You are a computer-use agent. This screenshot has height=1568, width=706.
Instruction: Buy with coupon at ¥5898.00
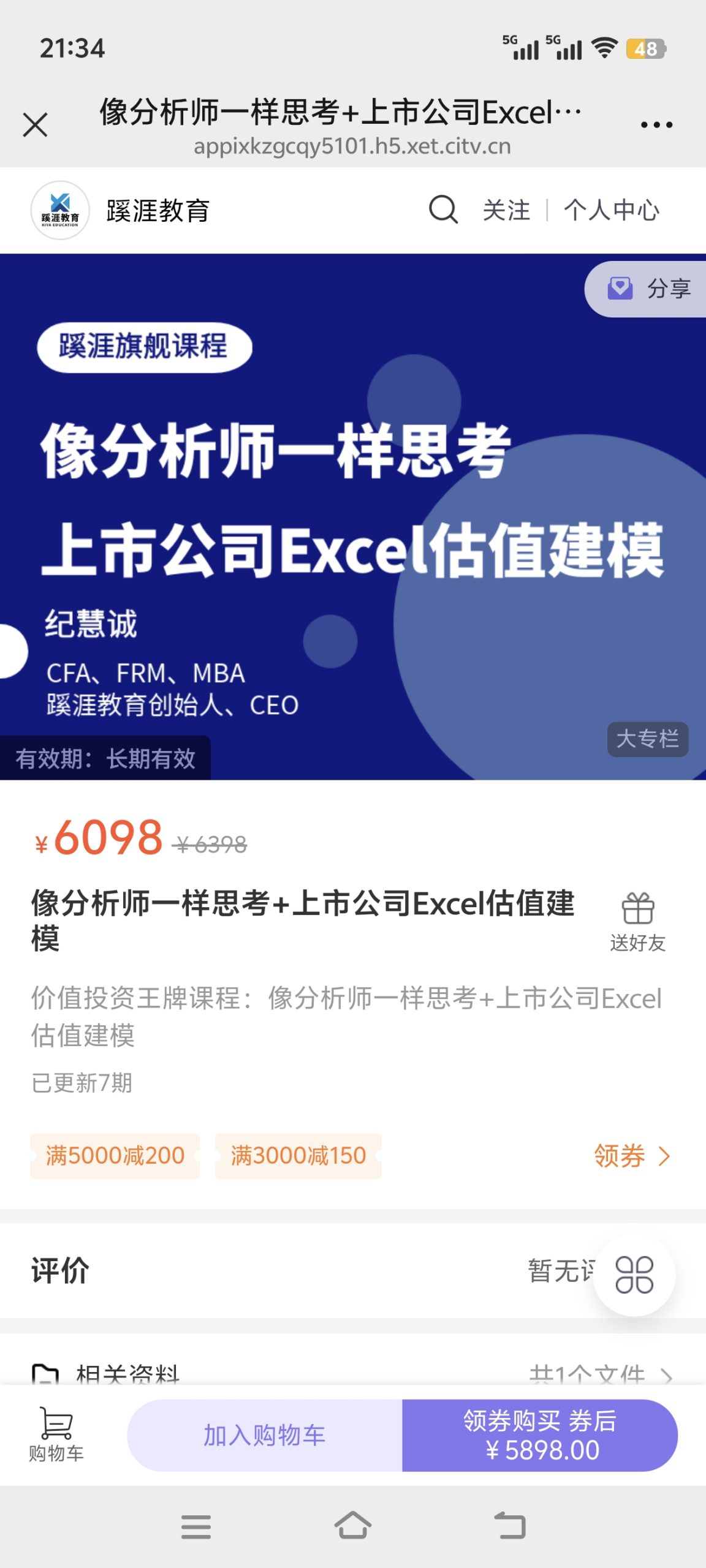(539, 1435)
